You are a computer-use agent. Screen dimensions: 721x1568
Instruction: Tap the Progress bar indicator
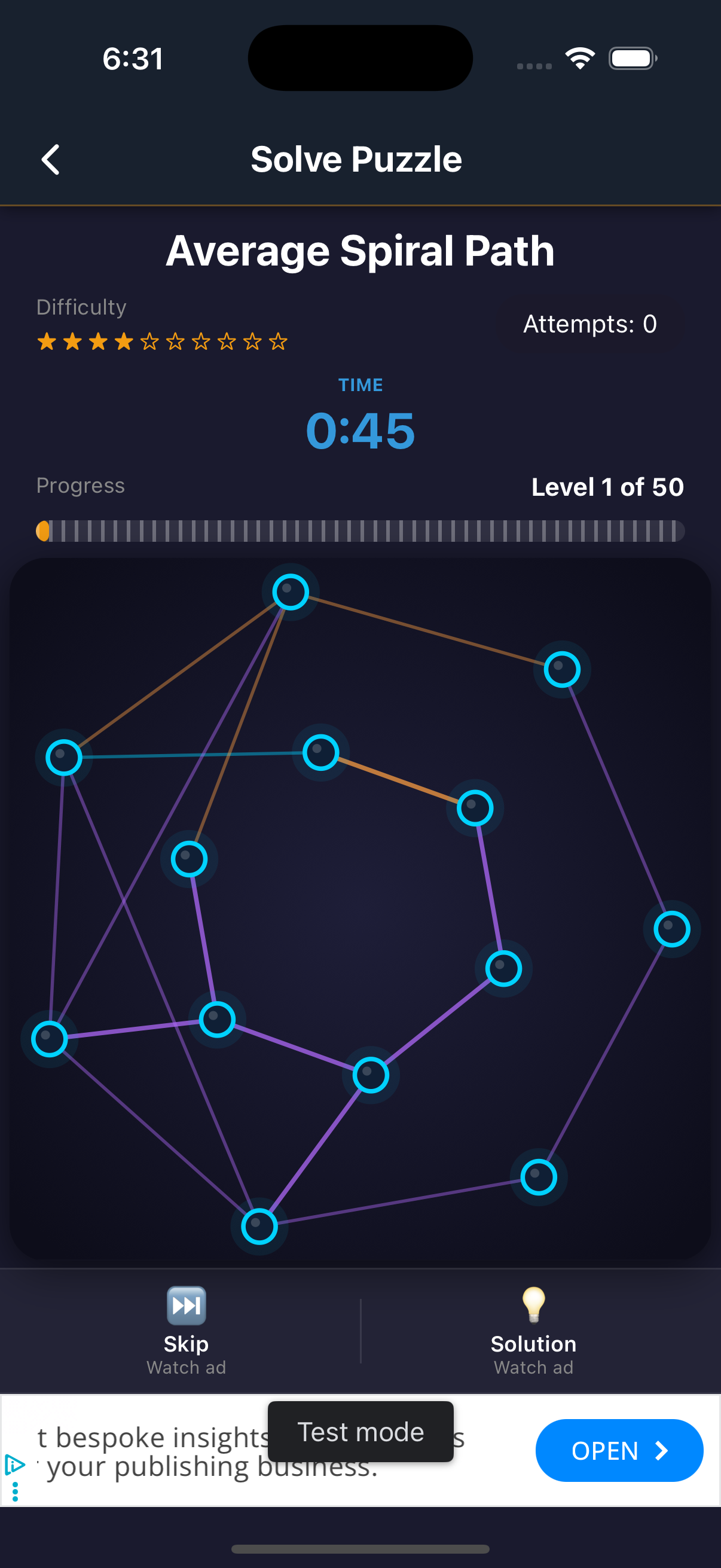click(x=44, y=530)
